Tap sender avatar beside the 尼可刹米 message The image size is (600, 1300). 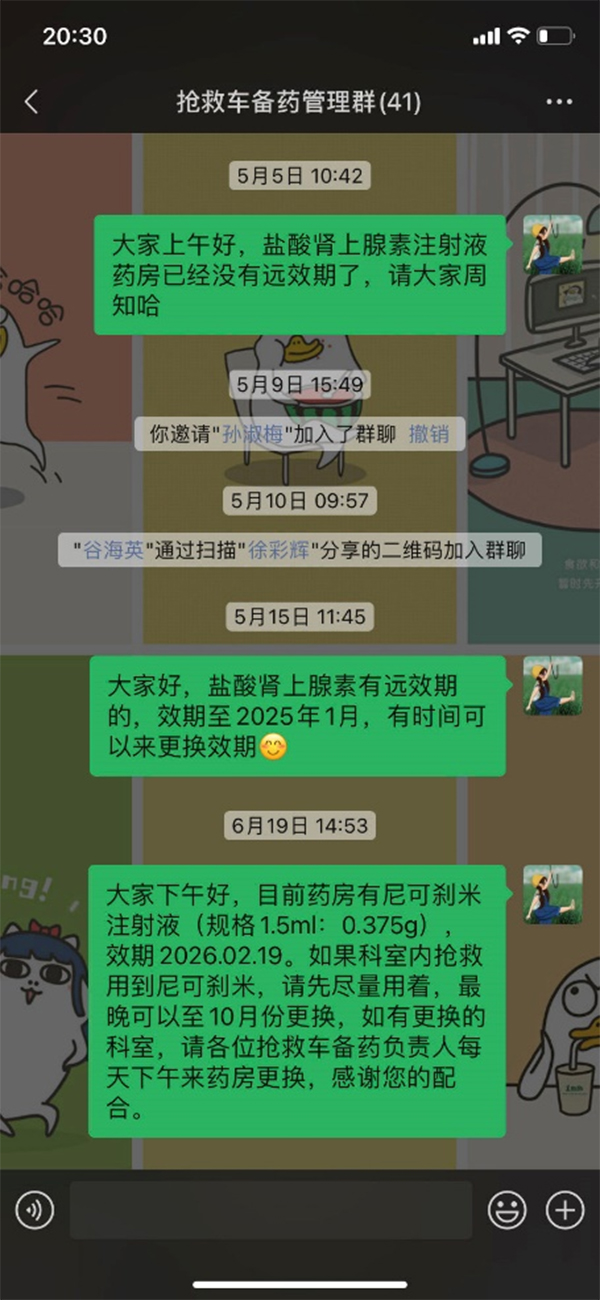(x=553, y=895)
